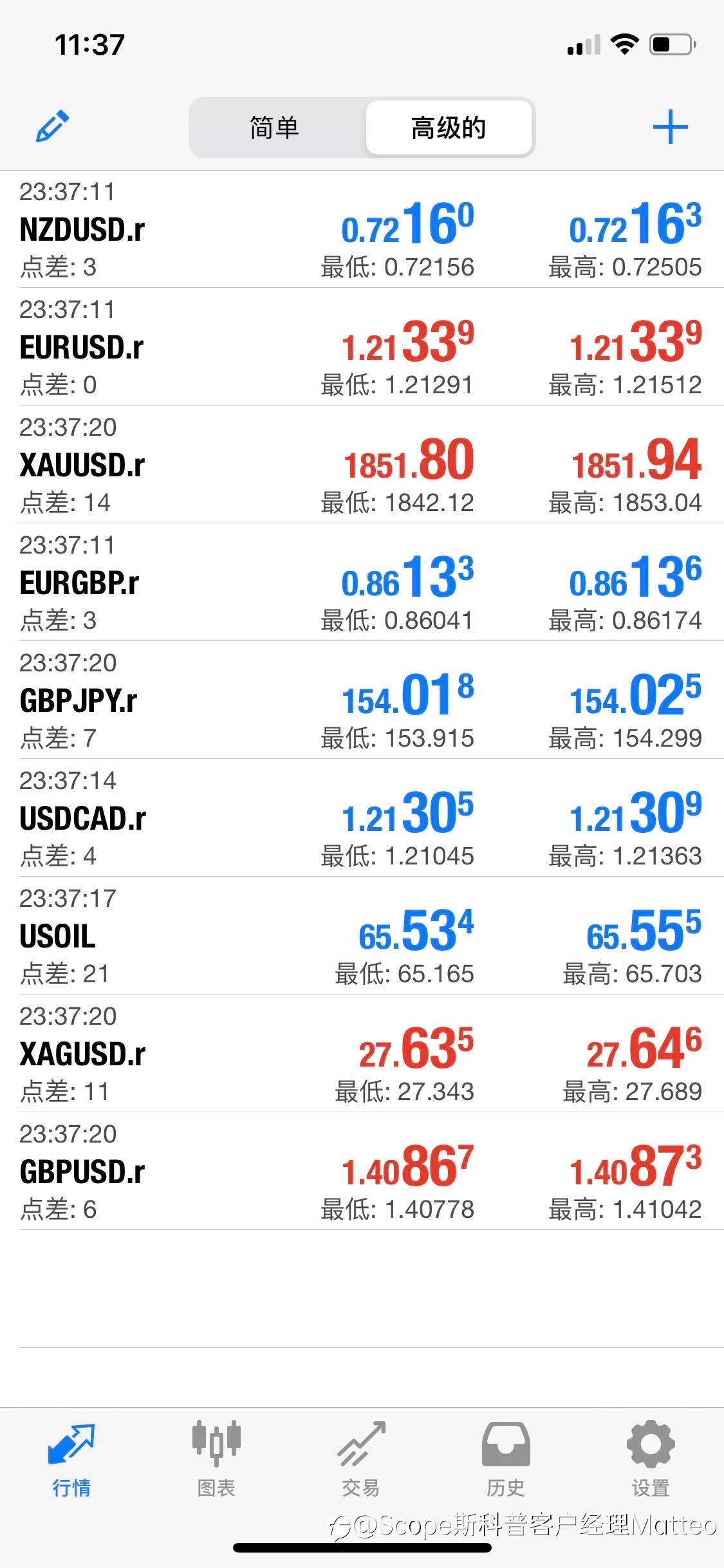This screenshot has width=724, height=1568.
Task: Open the USDCAD.r quote row
Action: pos(362,818)
